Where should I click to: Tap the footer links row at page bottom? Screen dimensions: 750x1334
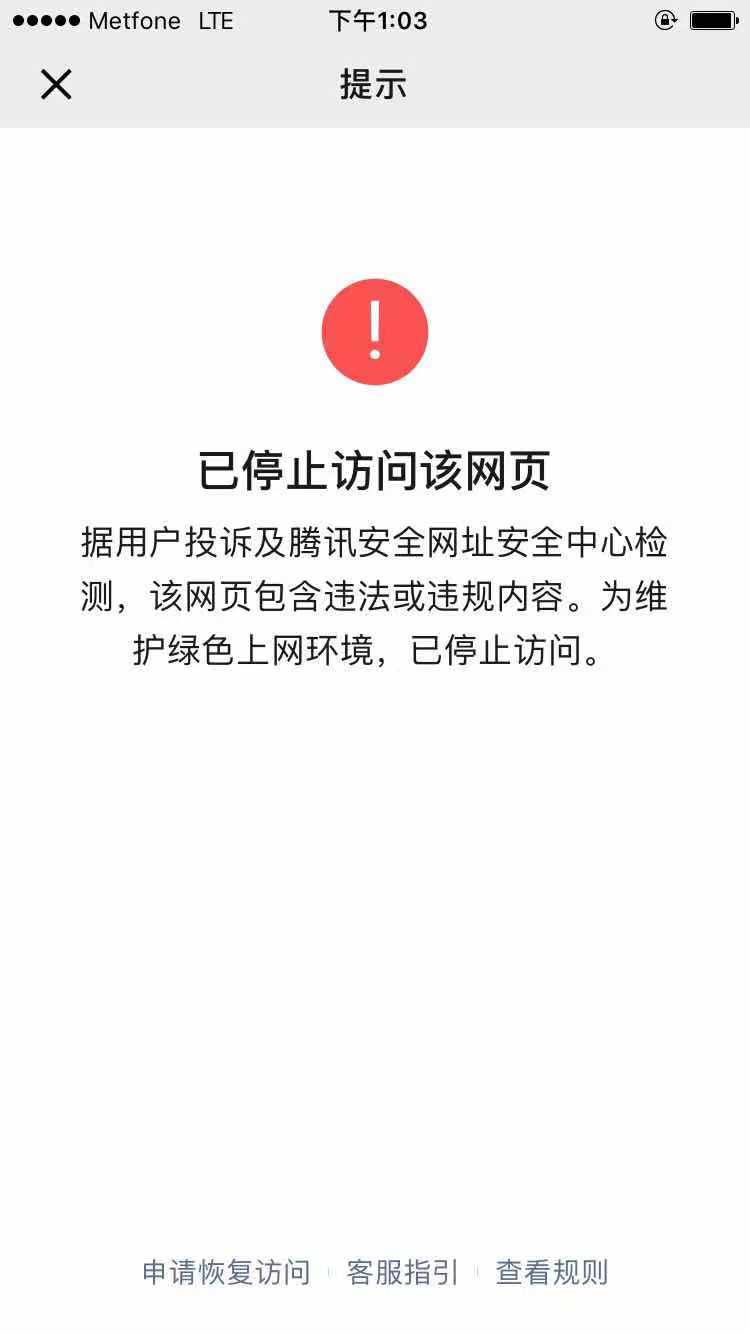click(375, 1272)
